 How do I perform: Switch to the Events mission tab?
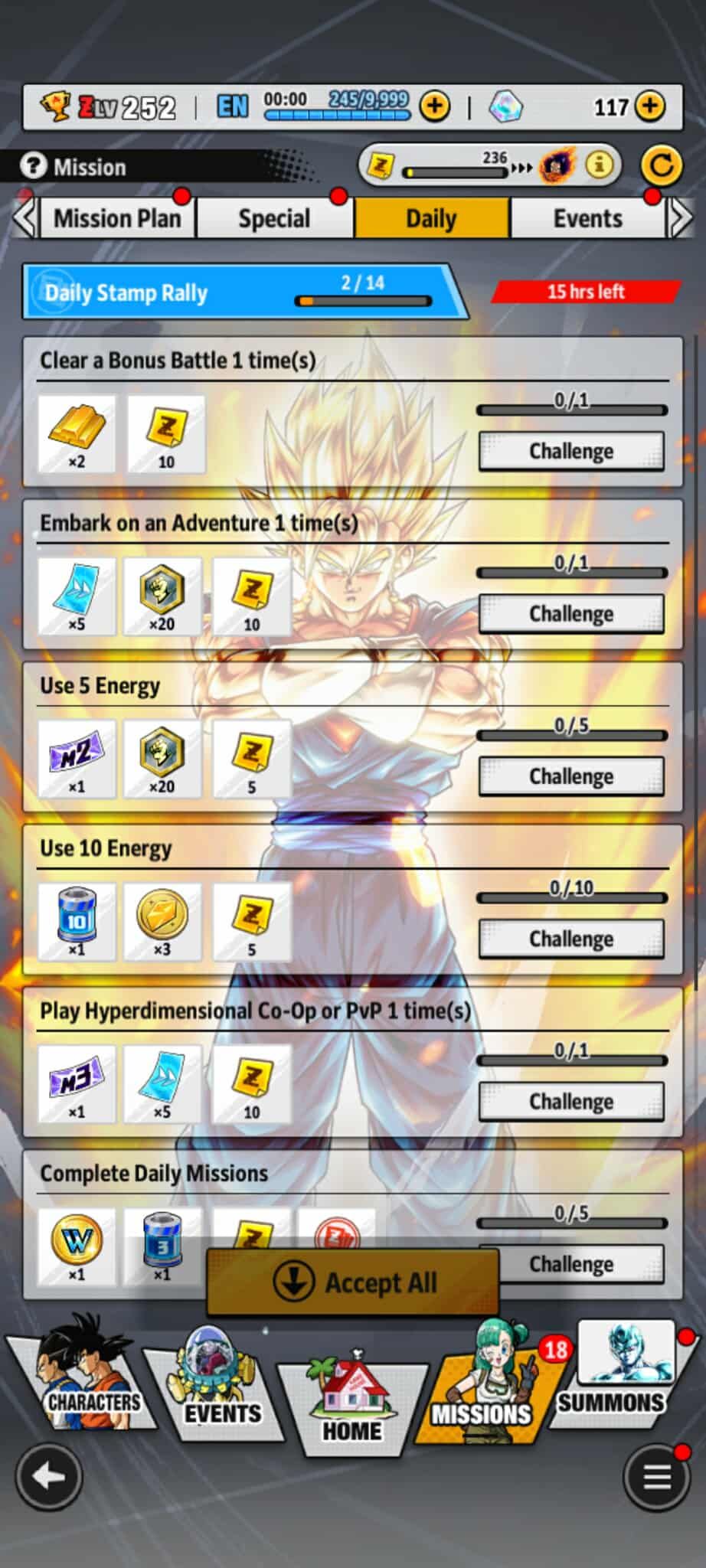tap(587, 219)
